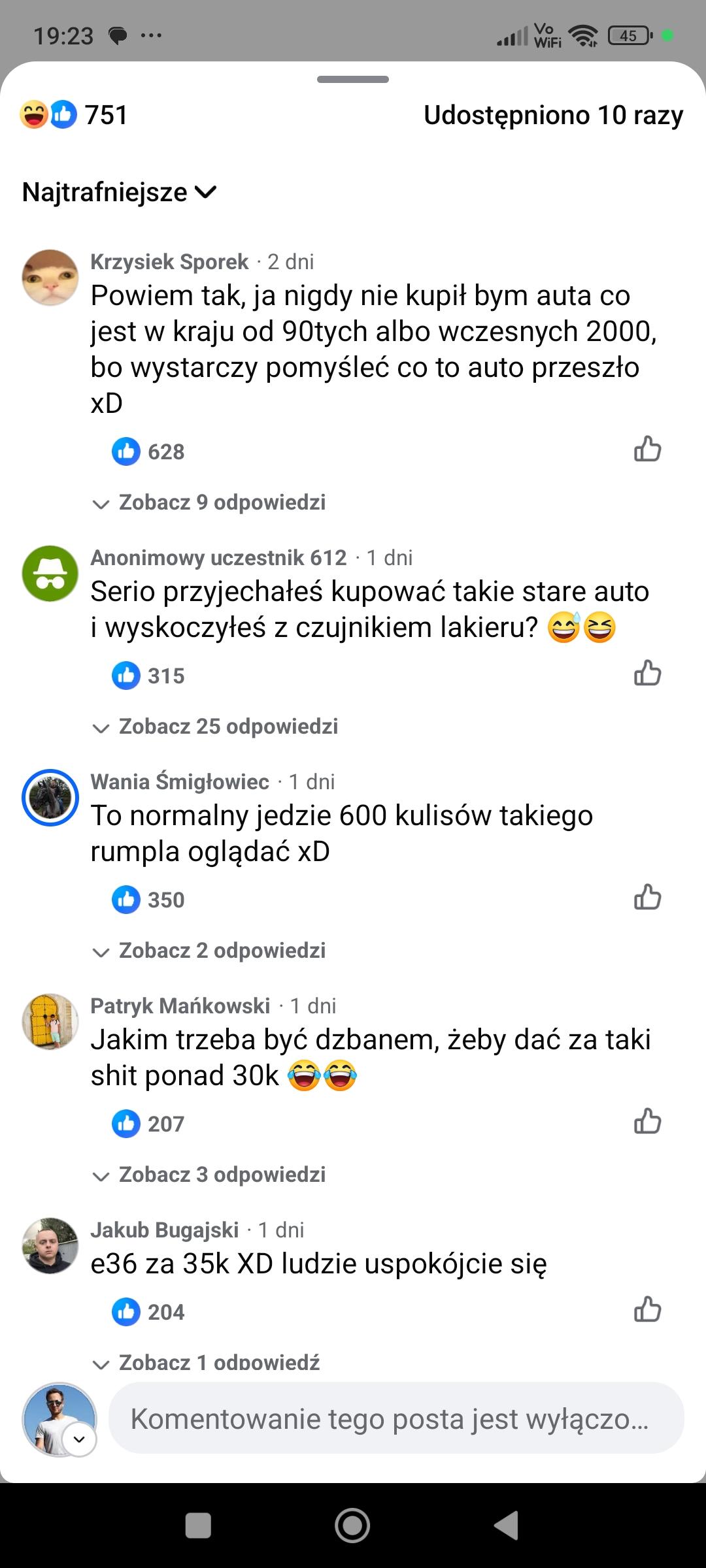Switch commenting profile via avatar chevron
Viewport: 706px width, 1568px height.
[80, 1439]
